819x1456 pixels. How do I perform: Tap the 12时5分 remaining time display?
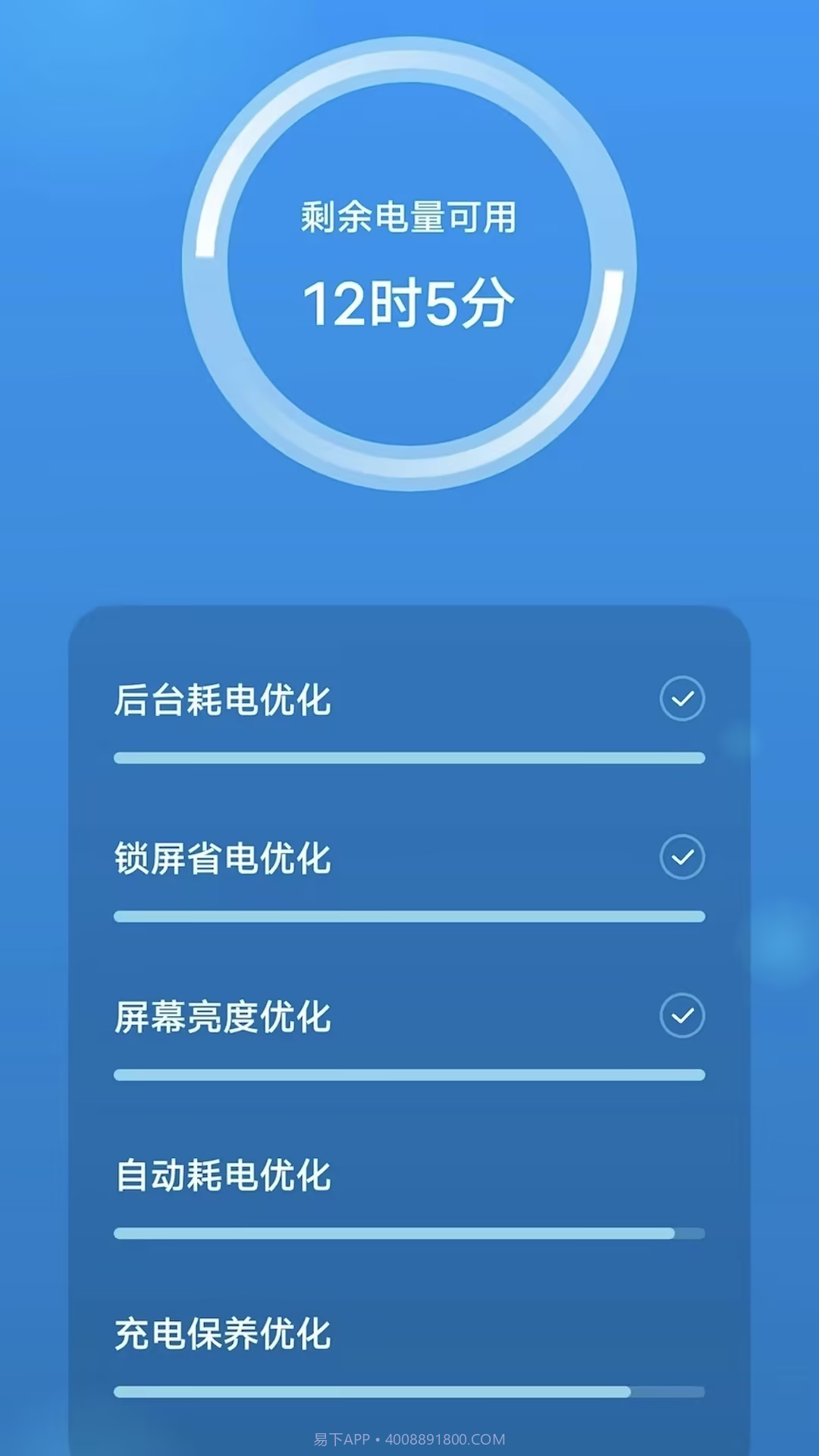click(x=409, y=302)
